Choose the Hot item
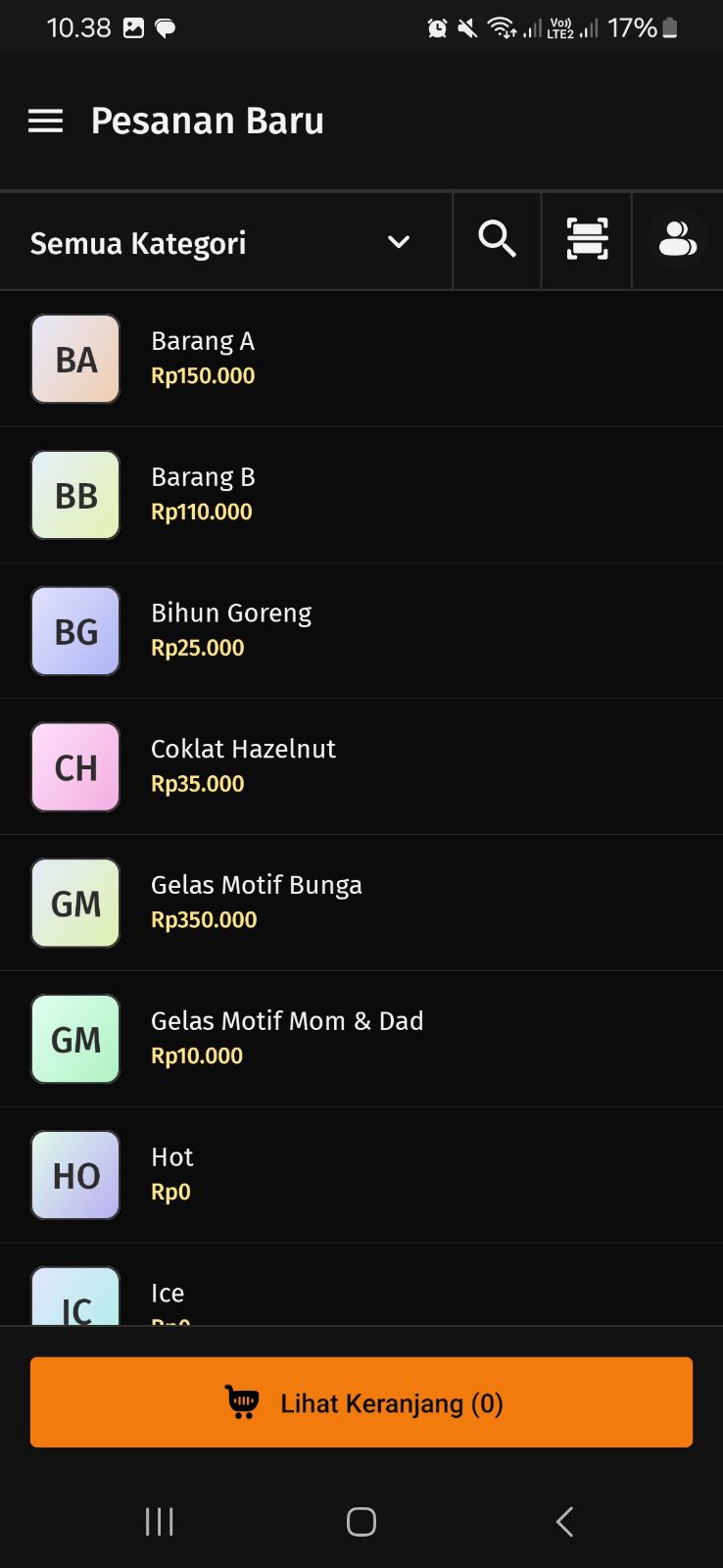Image resolution: width=723 pixels, height=1568 pixels. click(x=361, y=1176)
